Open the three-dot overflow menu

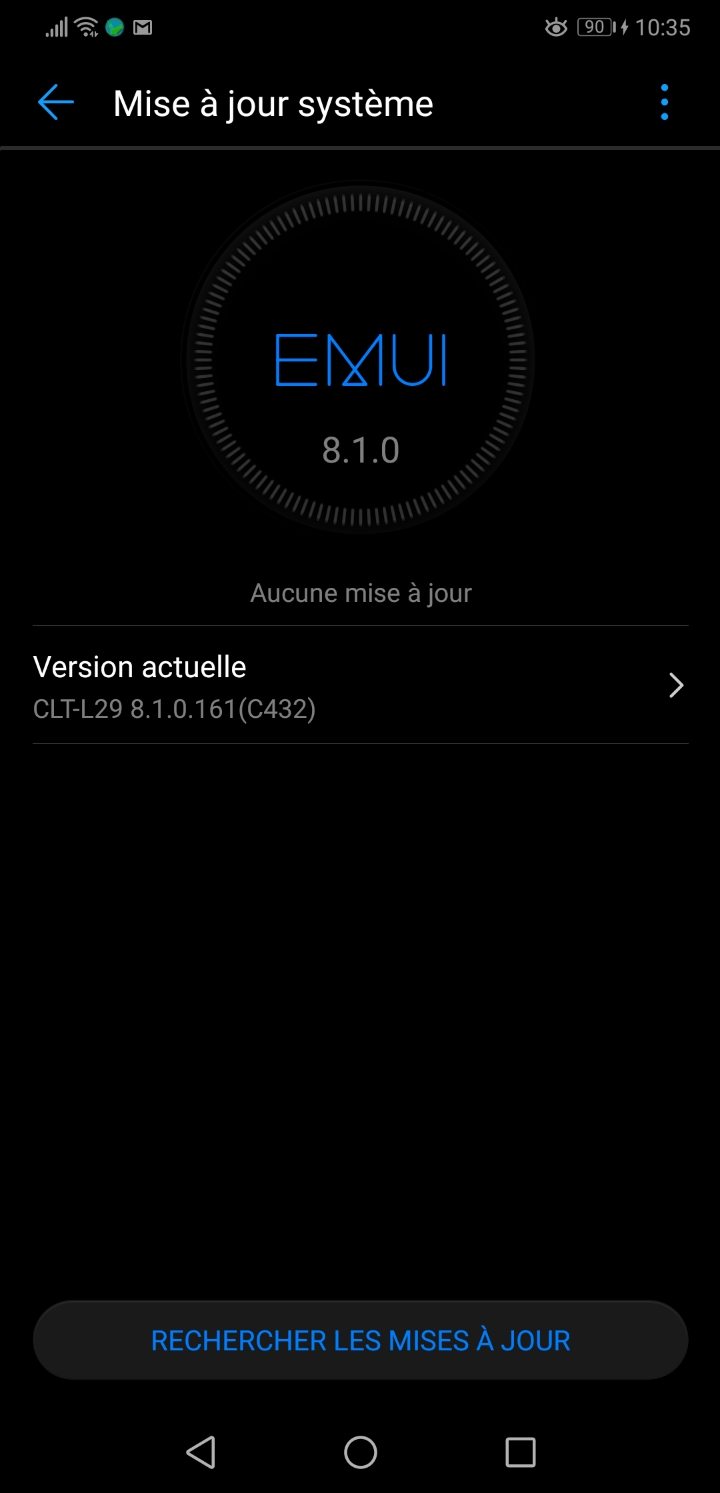click(x=664, y=103)
